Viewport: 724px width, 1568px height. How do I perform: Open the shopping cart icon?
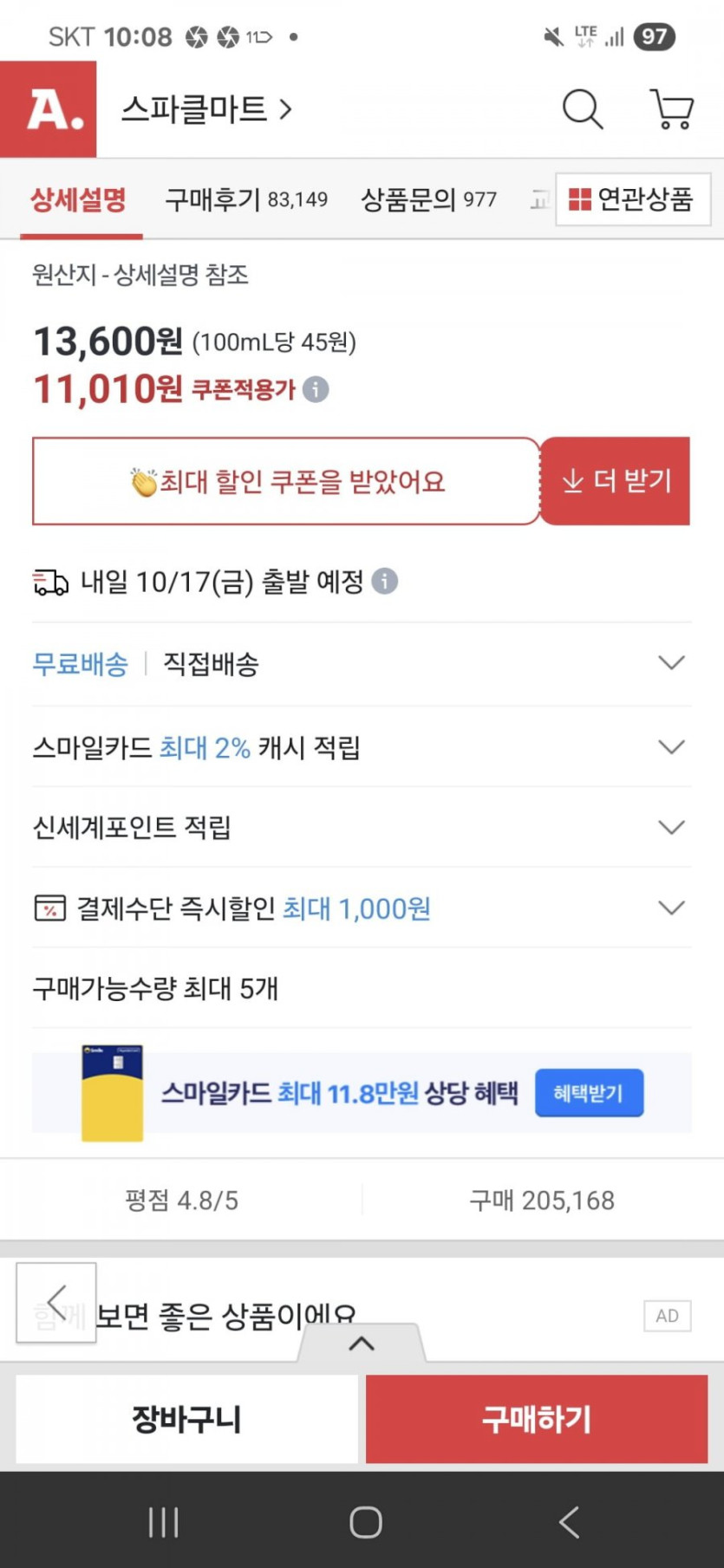point(672,109)
